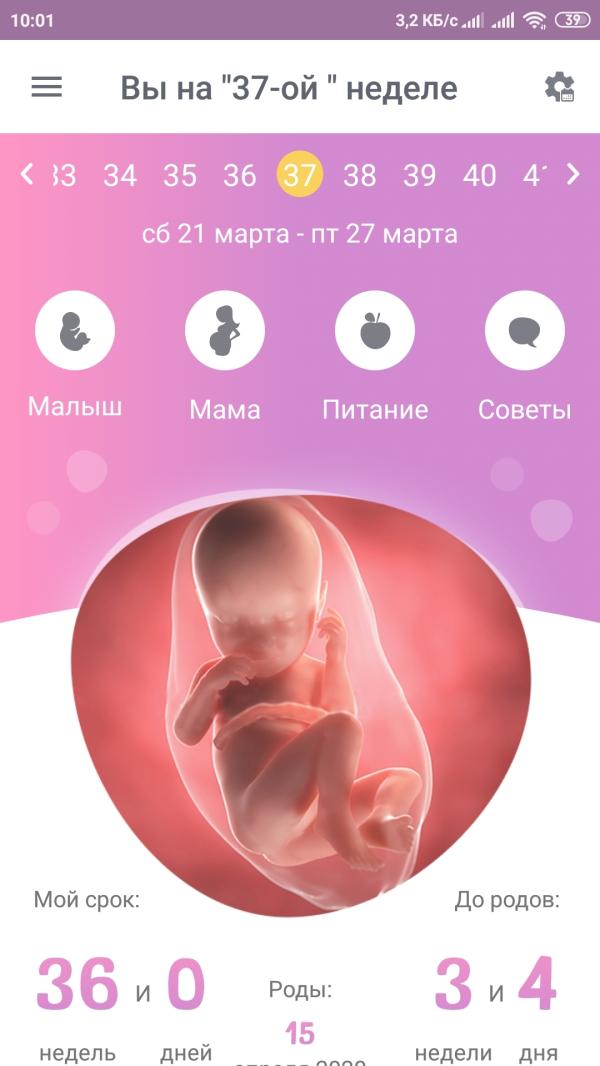Screen dimensions: 600x1066
Task: Open the hamburger drawer menu
Action: (47, 87)
